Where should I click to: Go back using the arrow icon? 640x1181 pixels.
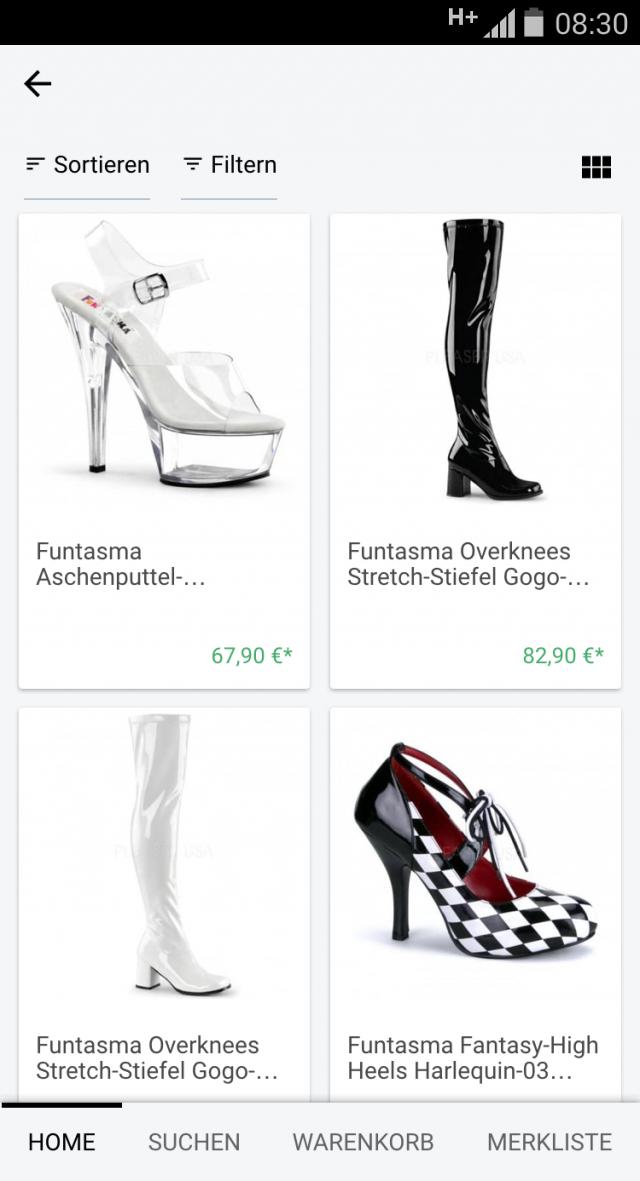(x=38, y=84)
